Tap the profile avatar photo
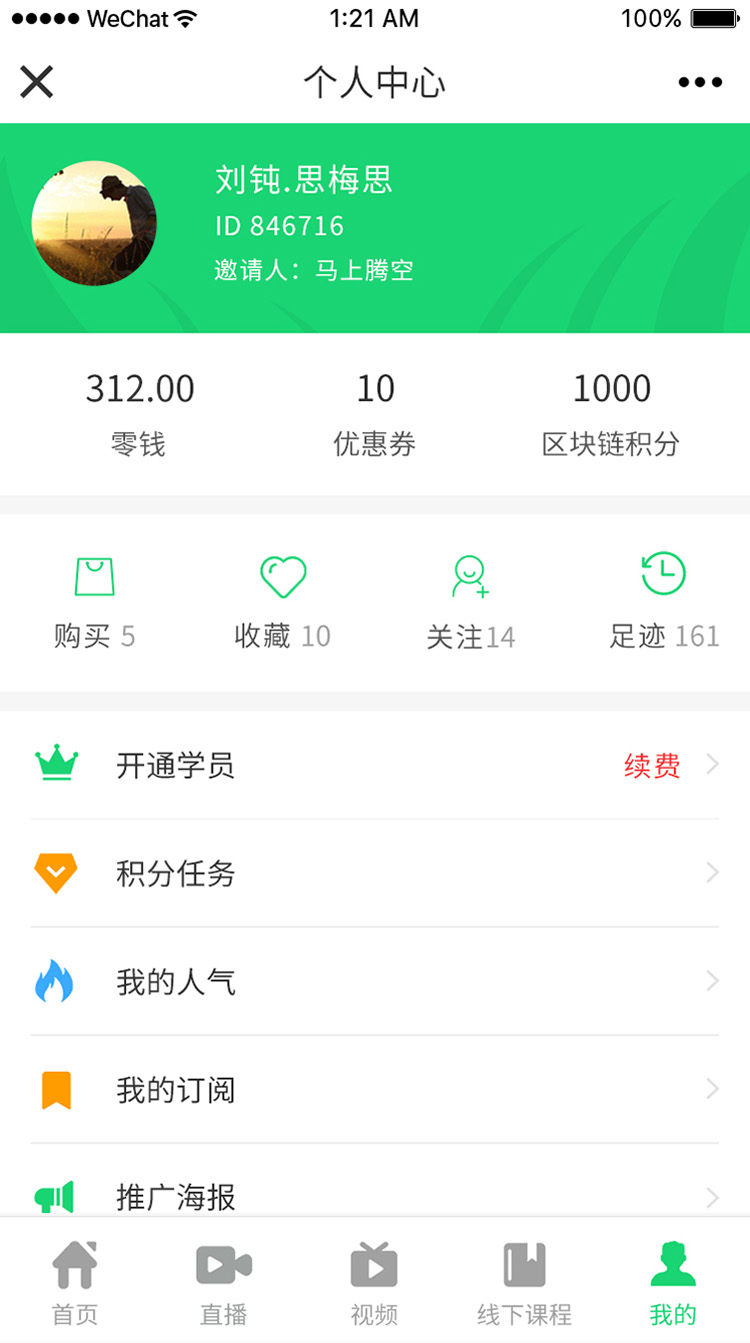Image resolution: width=750 pixels, height=1343 pixels. tap(94, 223)
